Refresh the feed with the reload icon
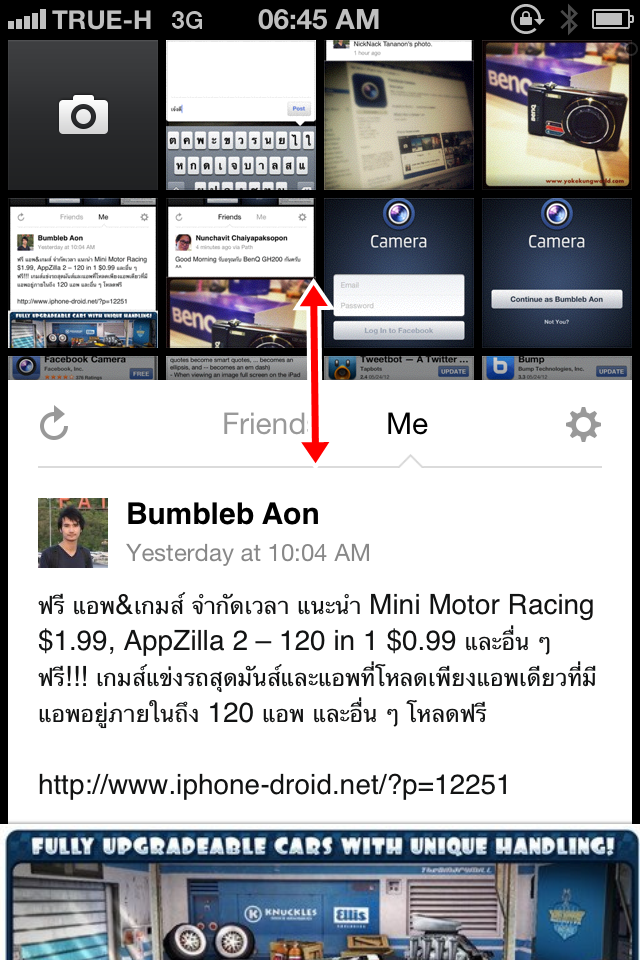This screenshot has width=640, height=960. coord(54,425)
